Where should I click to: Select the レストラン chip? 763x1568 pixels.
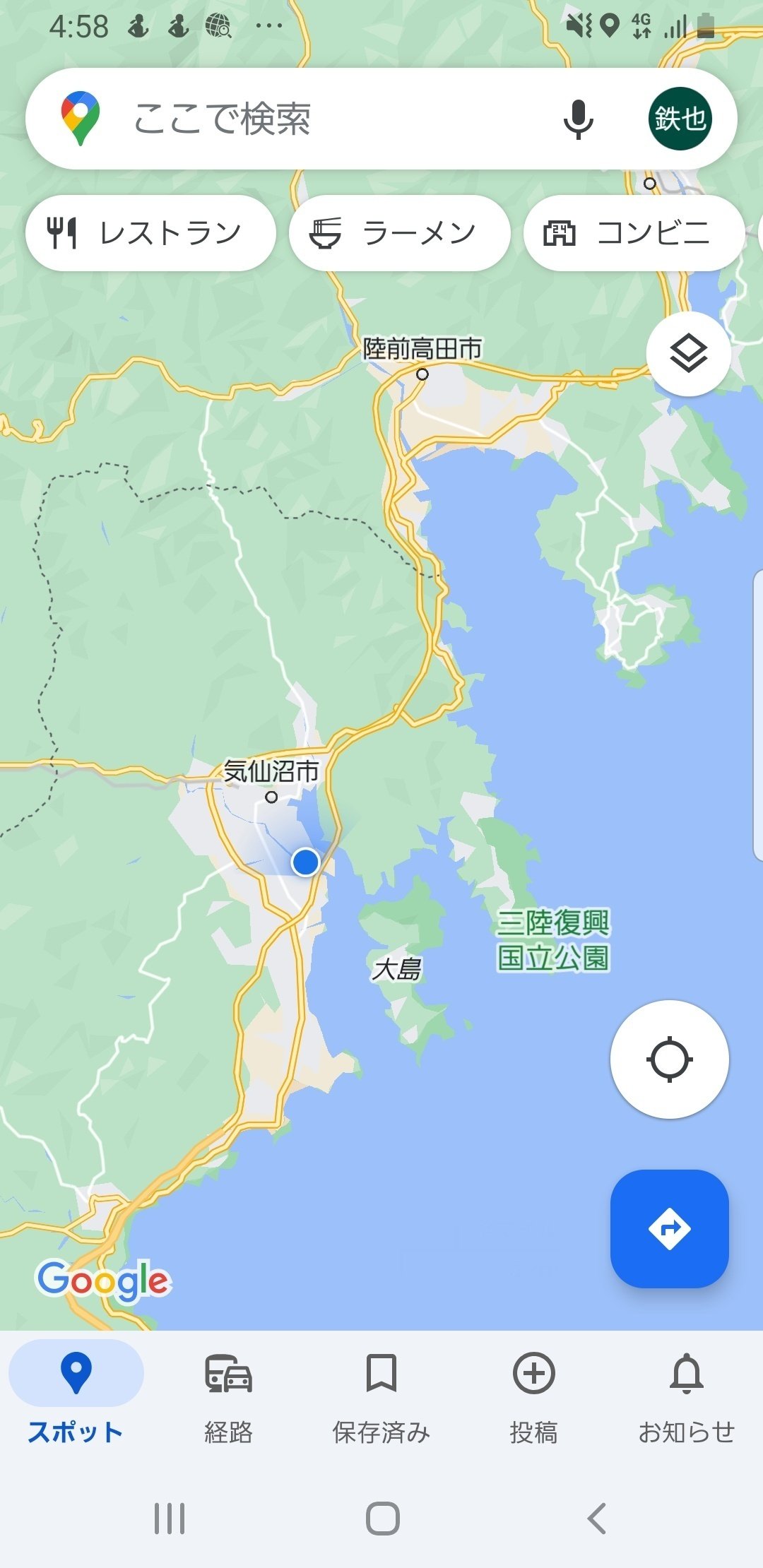[x=150, y=233]
